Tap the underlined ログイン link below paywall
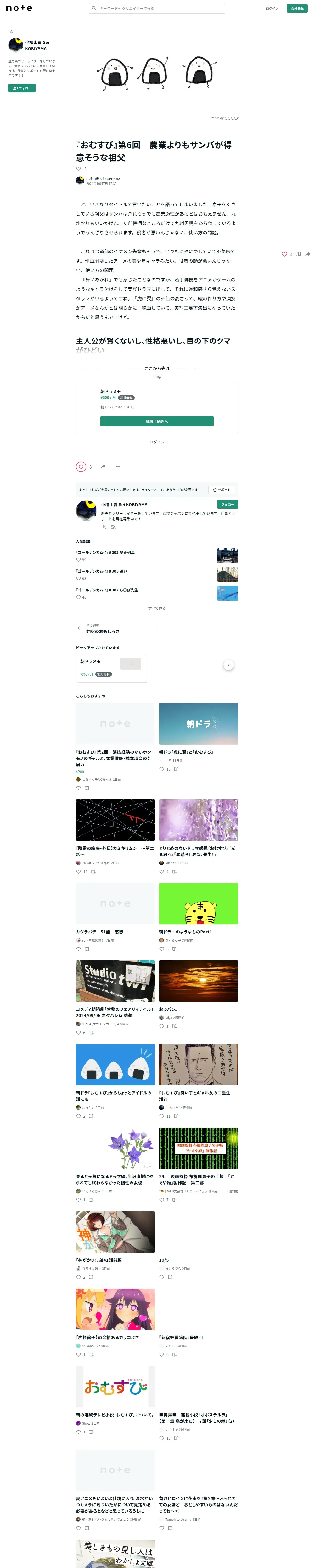This screenshot has height=1568, width=314. click(157, 442)
